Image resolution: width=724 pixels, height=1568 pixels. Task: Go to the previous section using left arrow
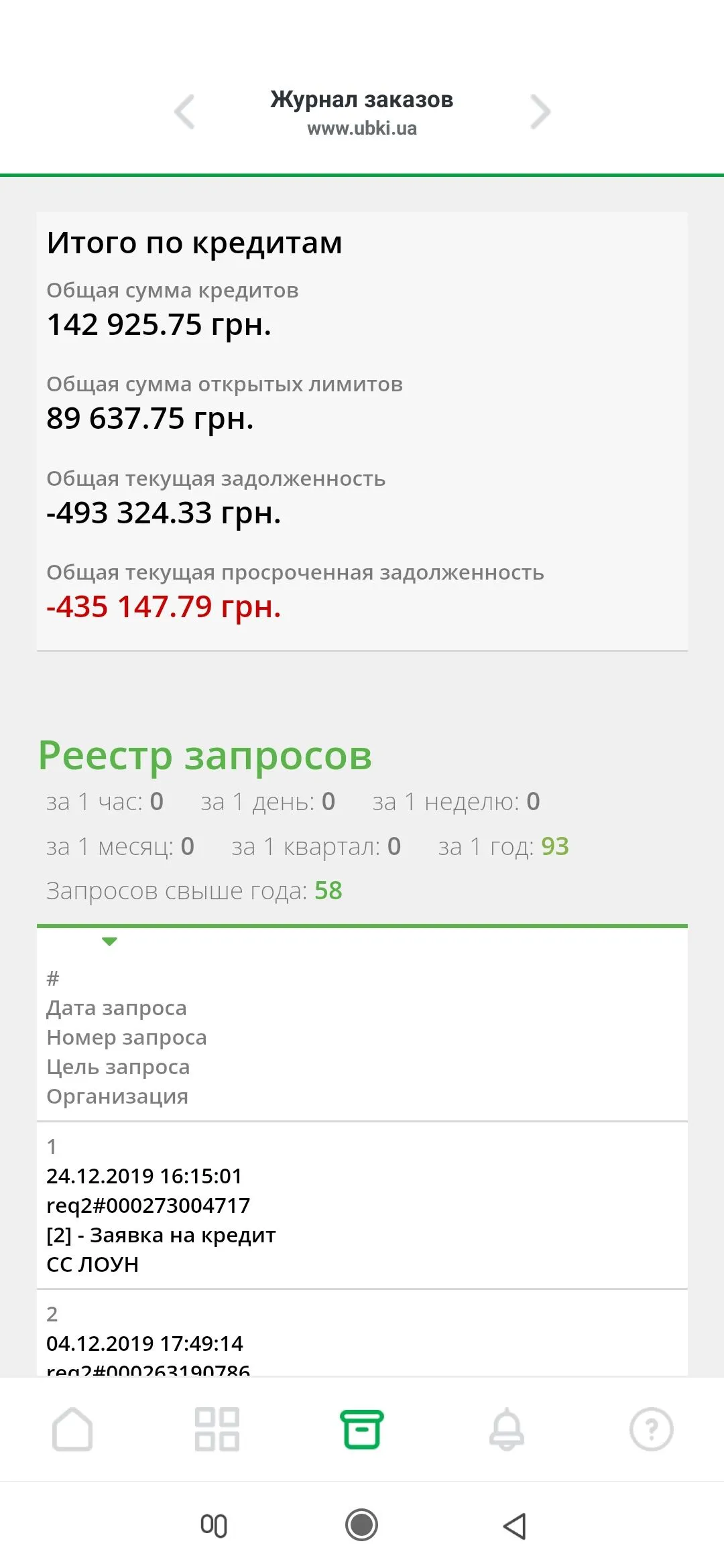pyautogui.click(x=184, y=111)
